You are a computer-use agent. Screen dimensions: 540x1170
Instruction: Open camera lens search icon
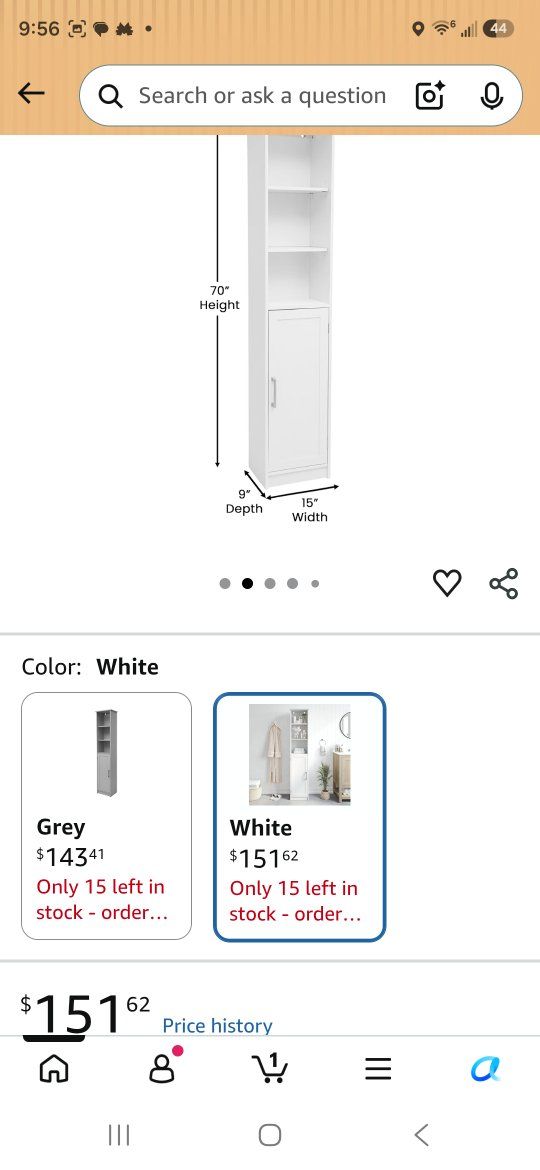pyautogui.click(x=430, y=96)
